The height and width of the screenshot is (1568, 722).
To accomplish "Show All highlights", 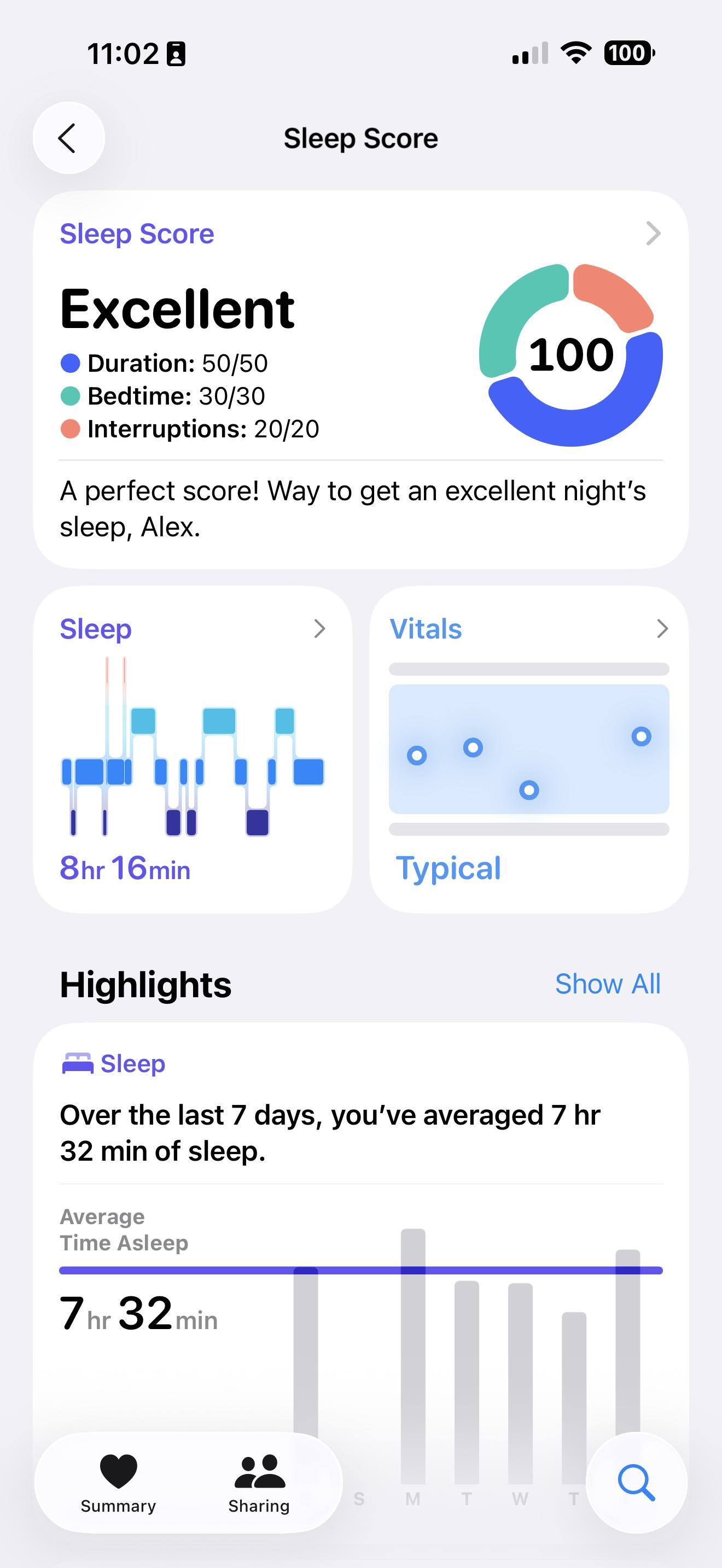I will click(607, 984).
